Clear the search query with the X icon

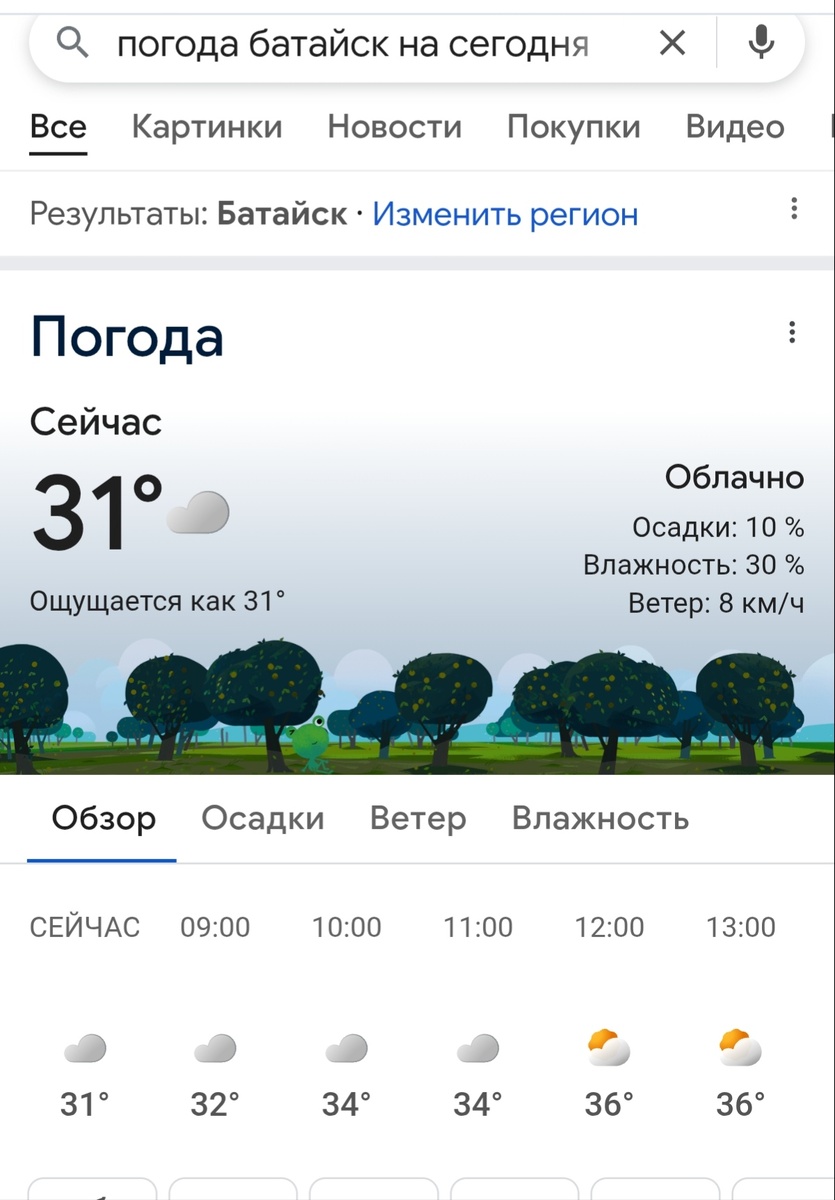pyautogui.click(x=672, y=42)
